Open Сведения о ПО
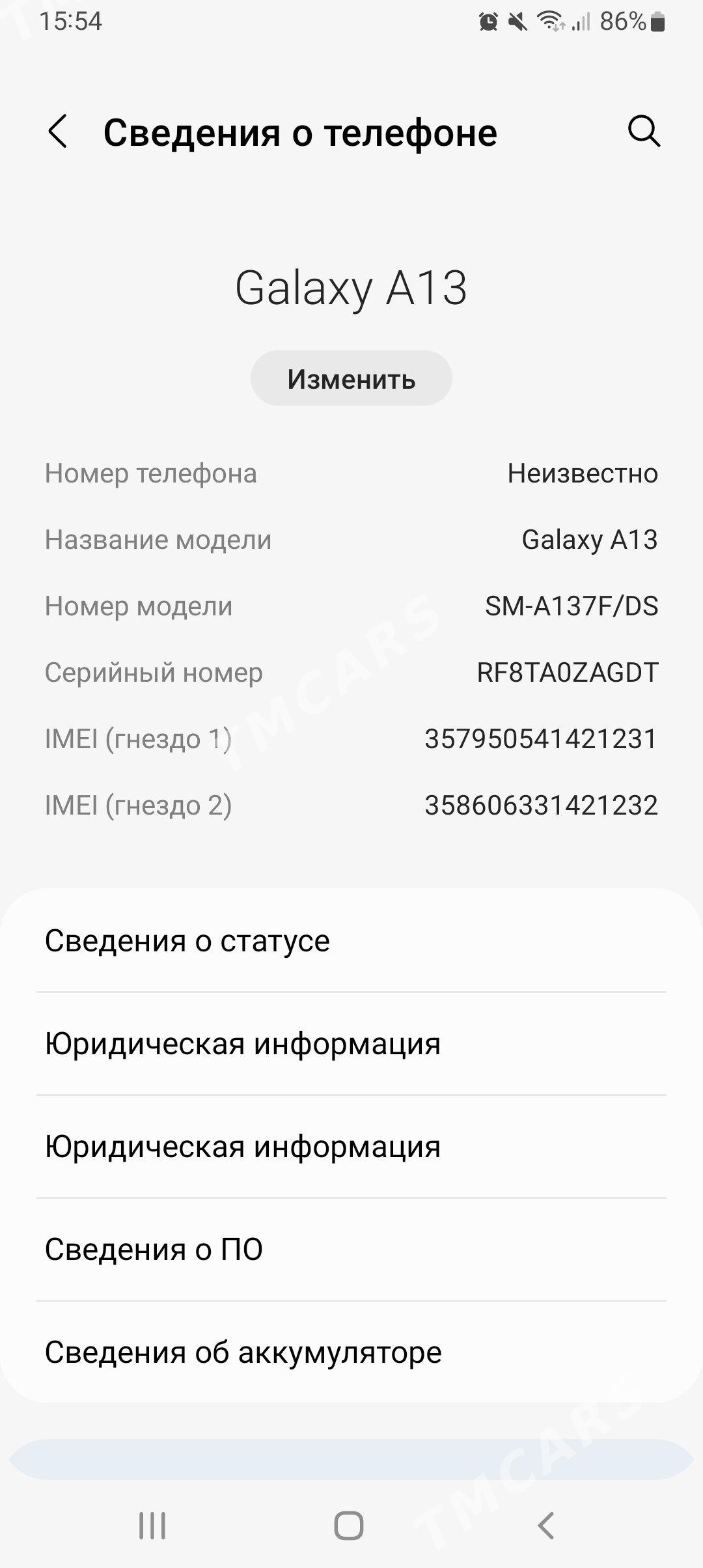 click(x=351, y=1250)
